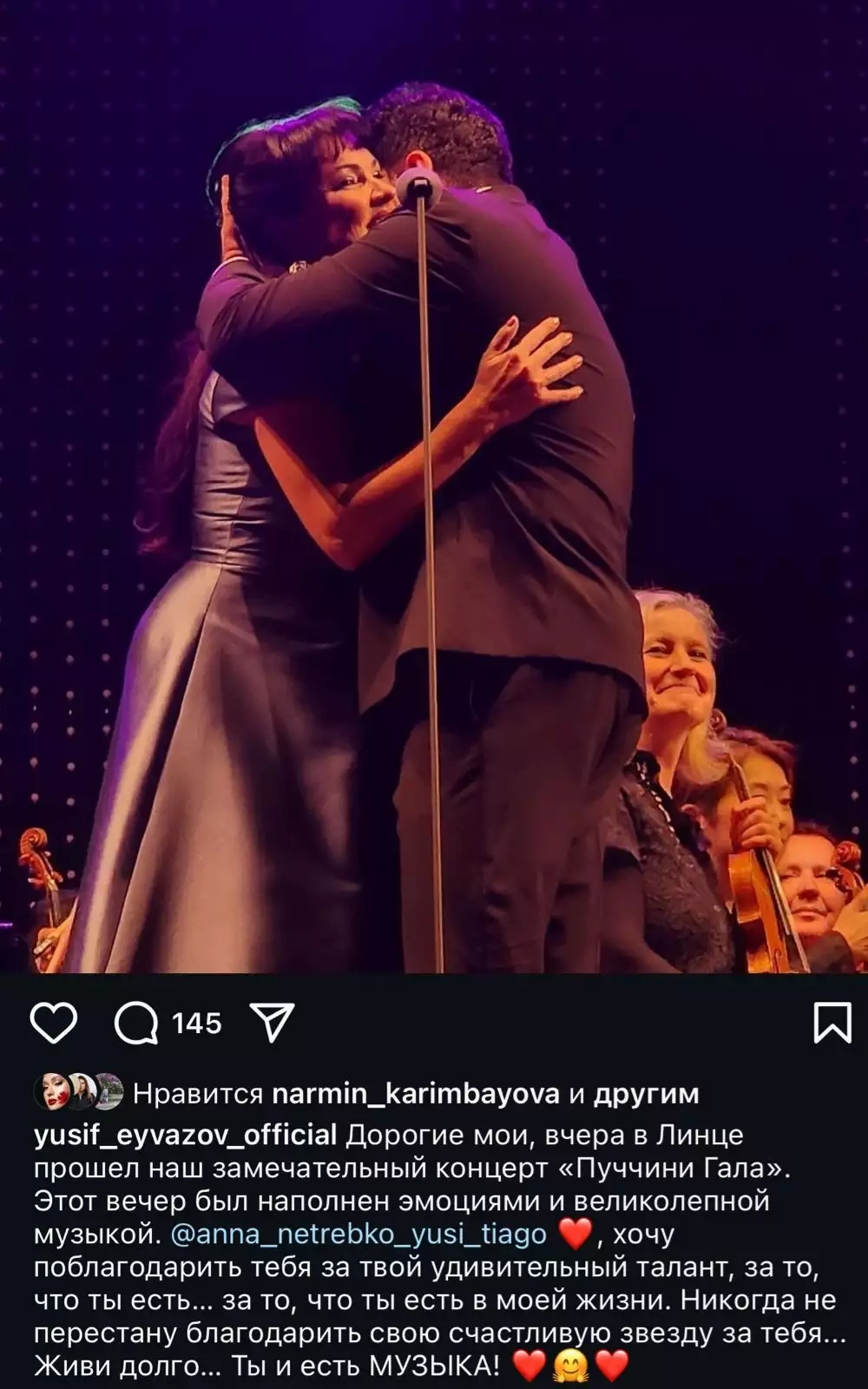Share this post via the paper plane
The height and width of the screenshot is (1389, 868).
pos(272,1024)
